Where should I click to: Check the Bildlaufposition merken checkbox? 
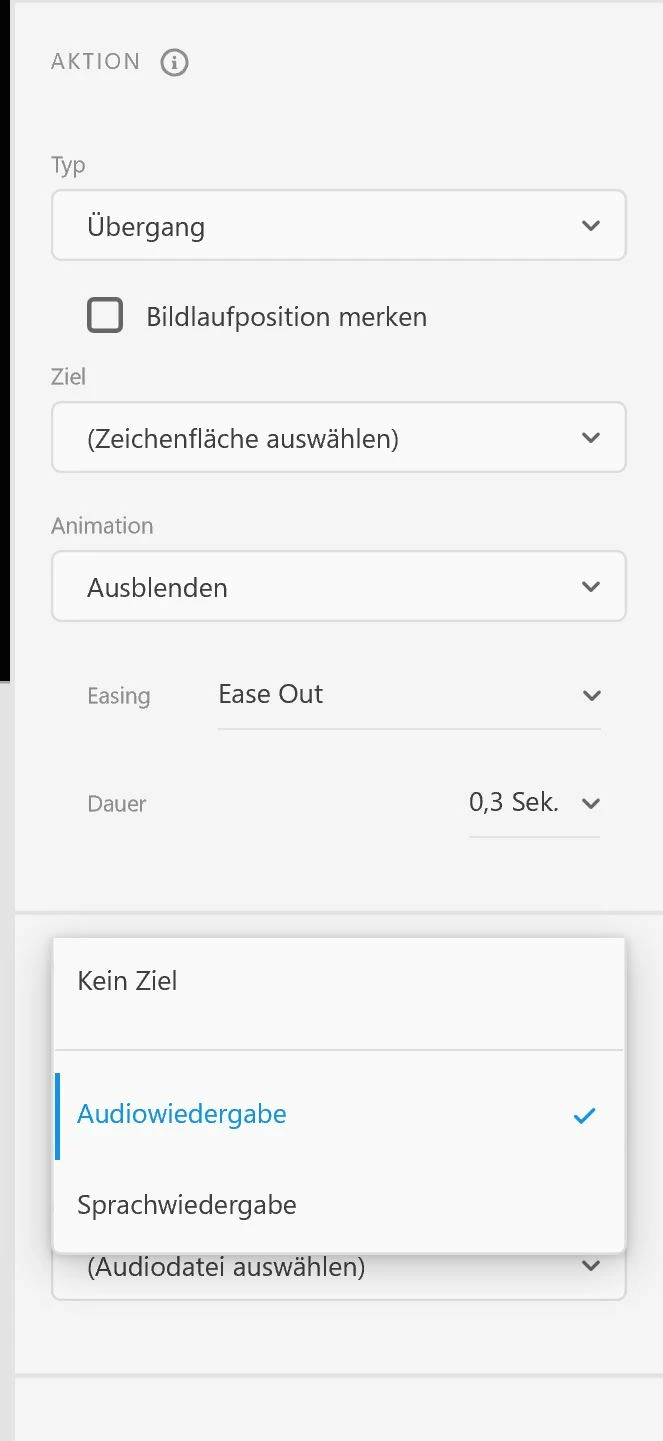[x=105, y=316]
